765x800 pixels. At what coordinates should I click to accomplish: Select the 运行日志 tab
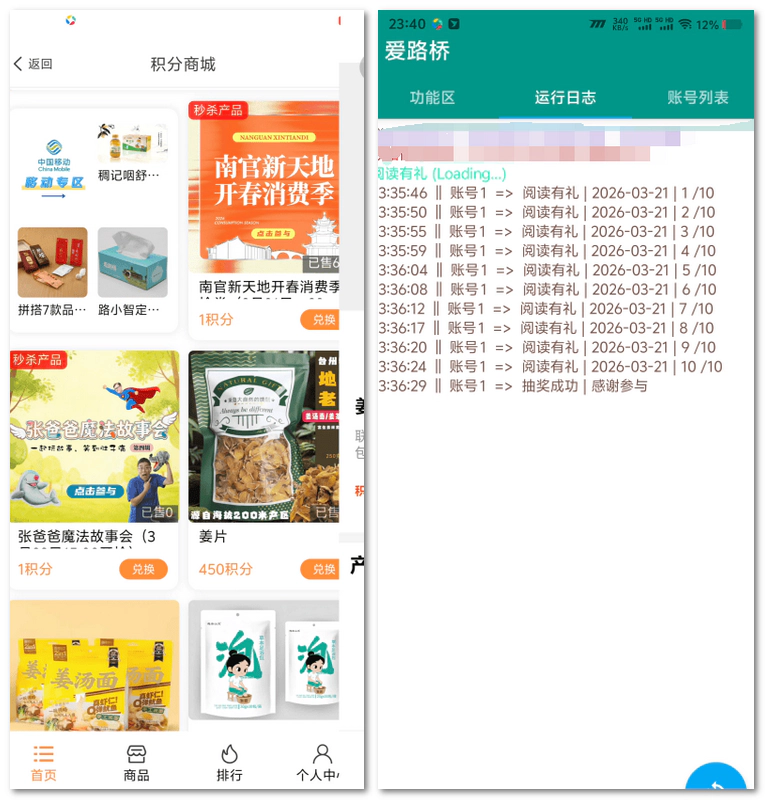coord(565,97)
